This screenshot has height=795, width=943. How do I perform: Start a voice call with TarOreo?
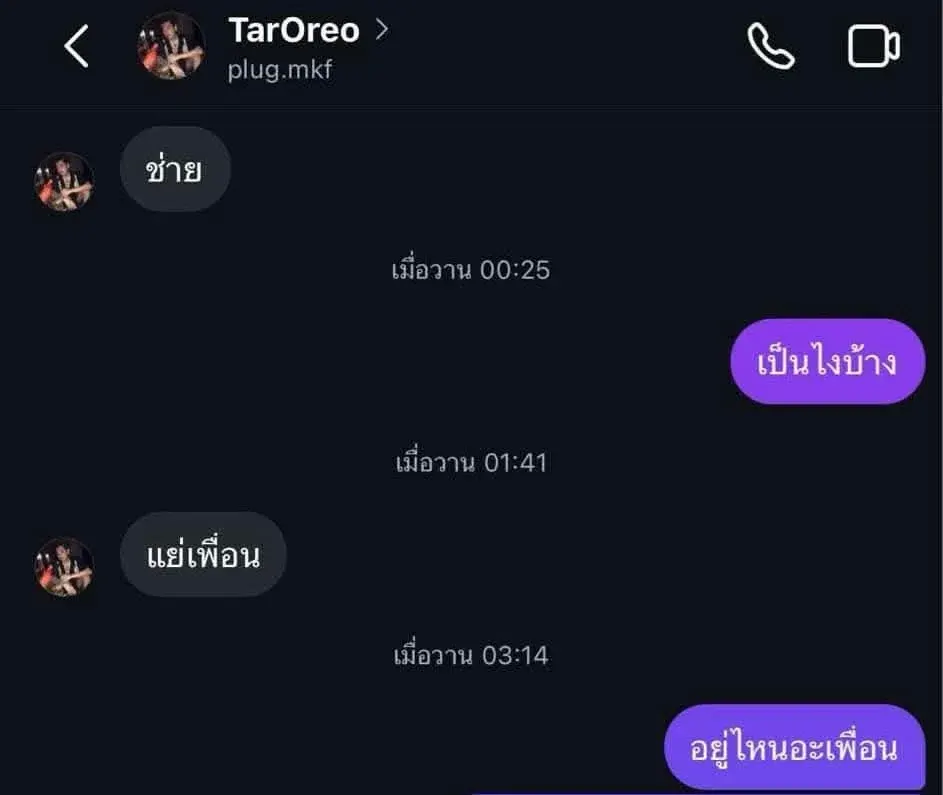[771, 47]
